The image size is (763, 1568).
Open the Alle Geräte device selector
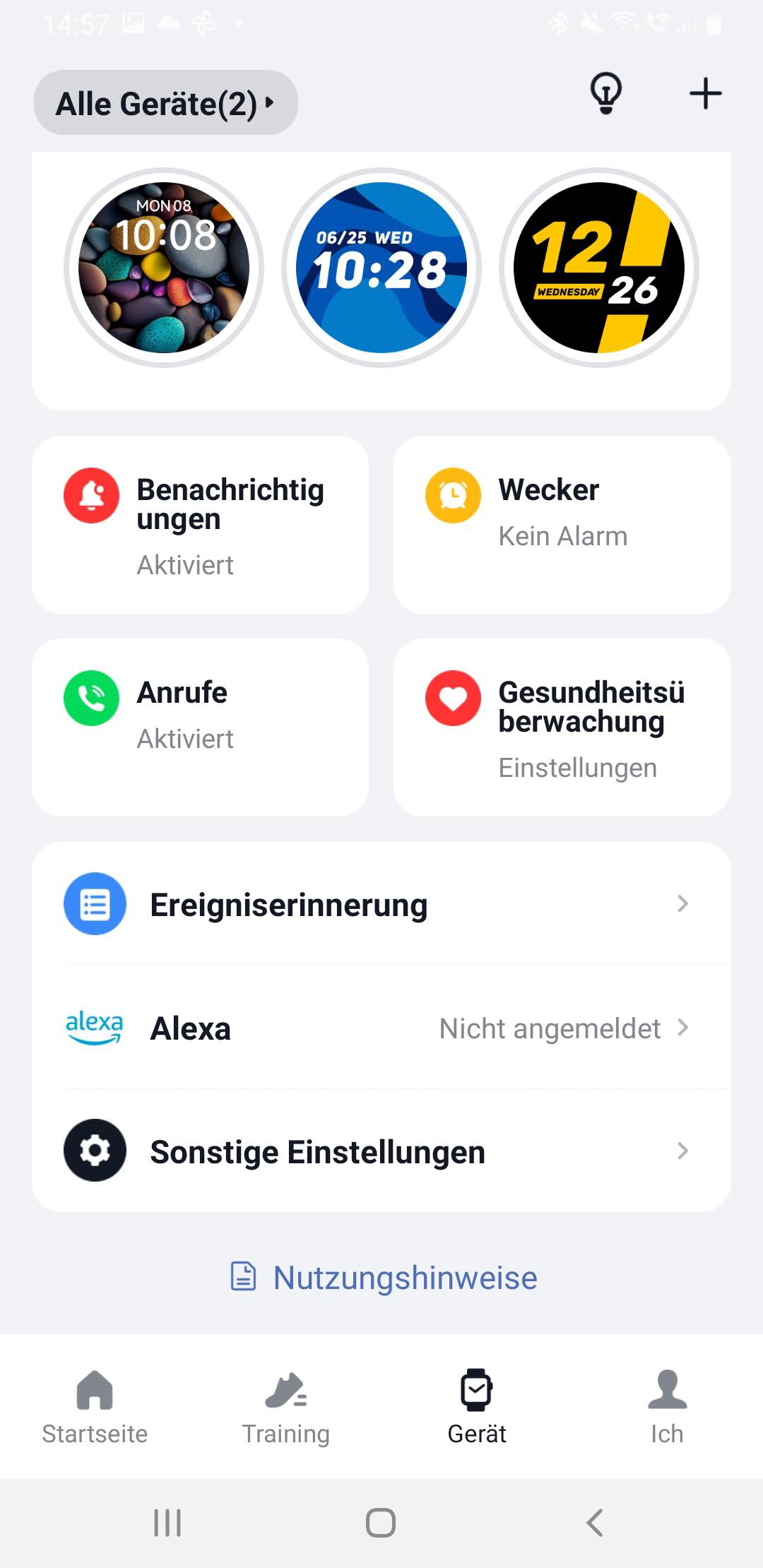(x=165, y=103)
